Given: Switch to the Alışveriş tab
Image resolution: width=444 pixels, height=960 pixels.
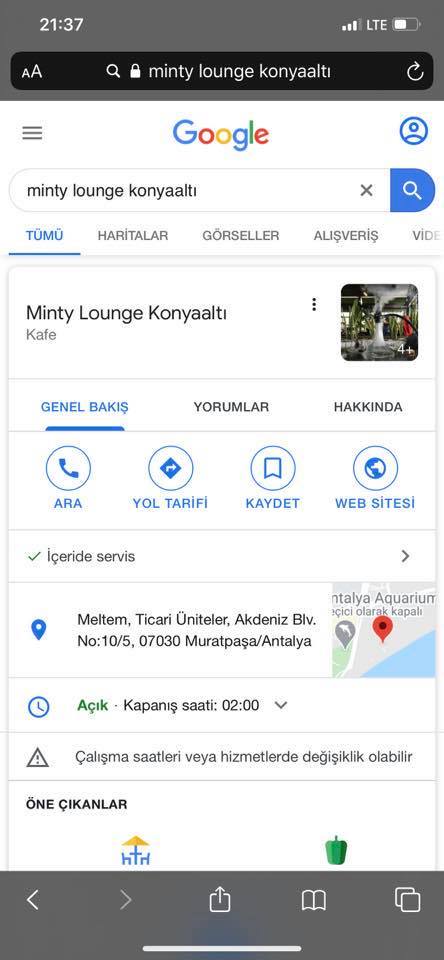Looking at the screenshot, I should coord(346,236).
